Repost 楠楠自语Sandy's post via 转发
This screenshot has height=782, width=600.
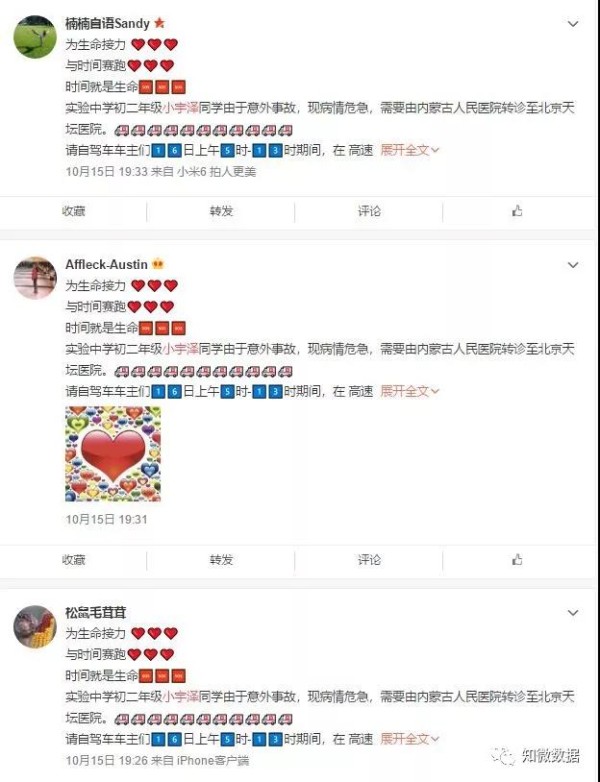click(x=221, y=211)
